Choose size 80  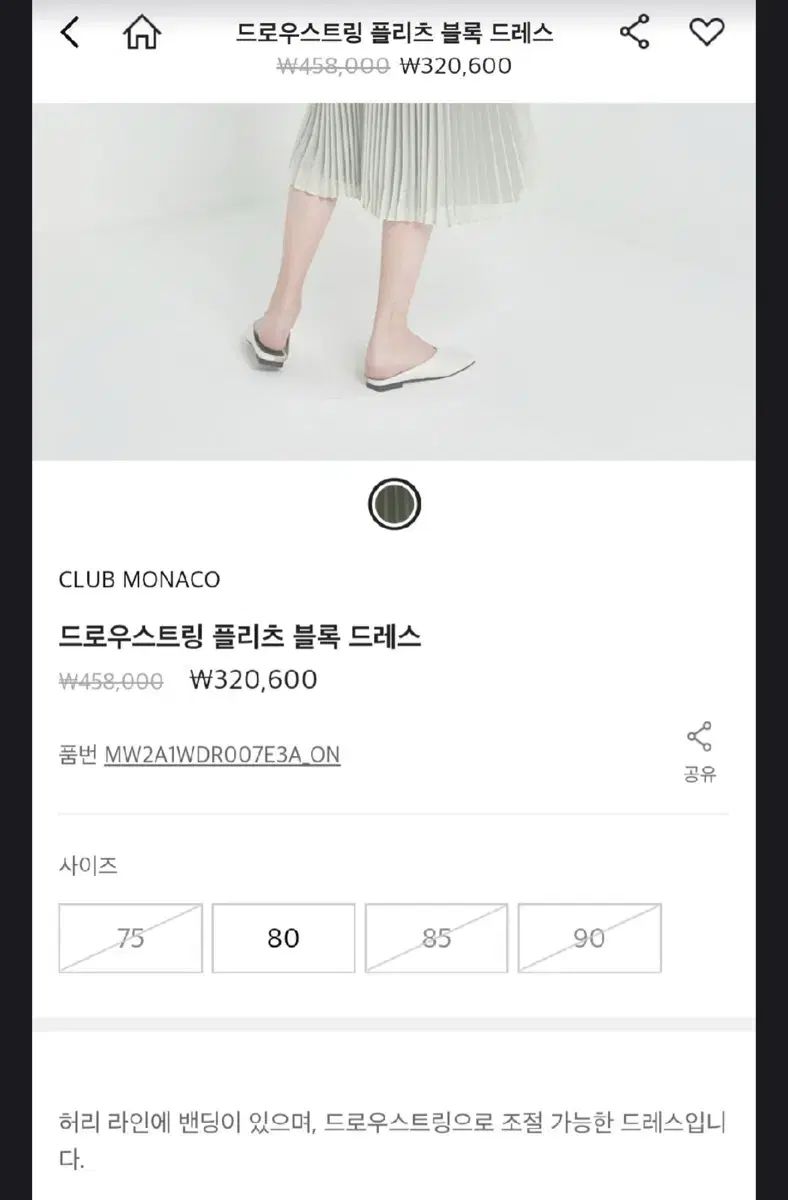[283, 938]
